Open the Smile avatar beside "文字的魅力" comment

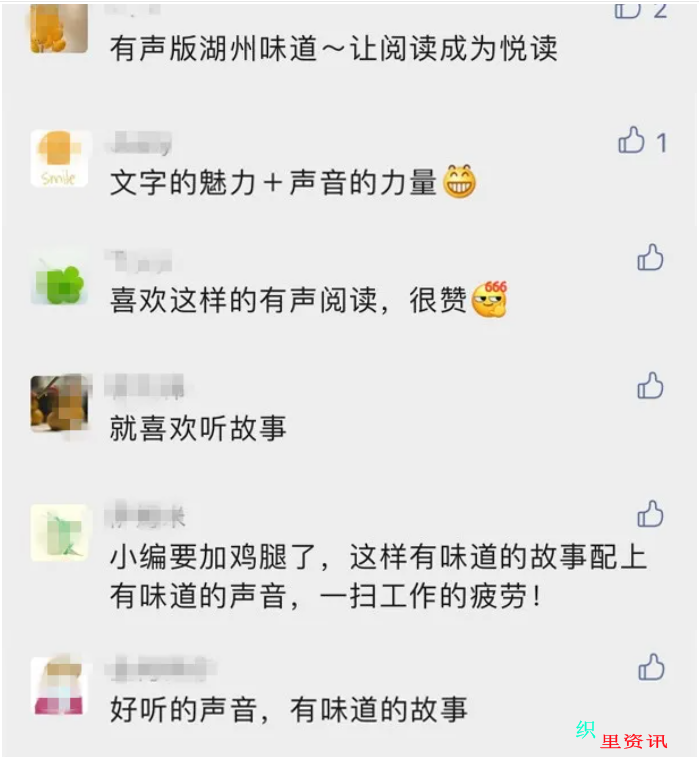tap(60, 158)
